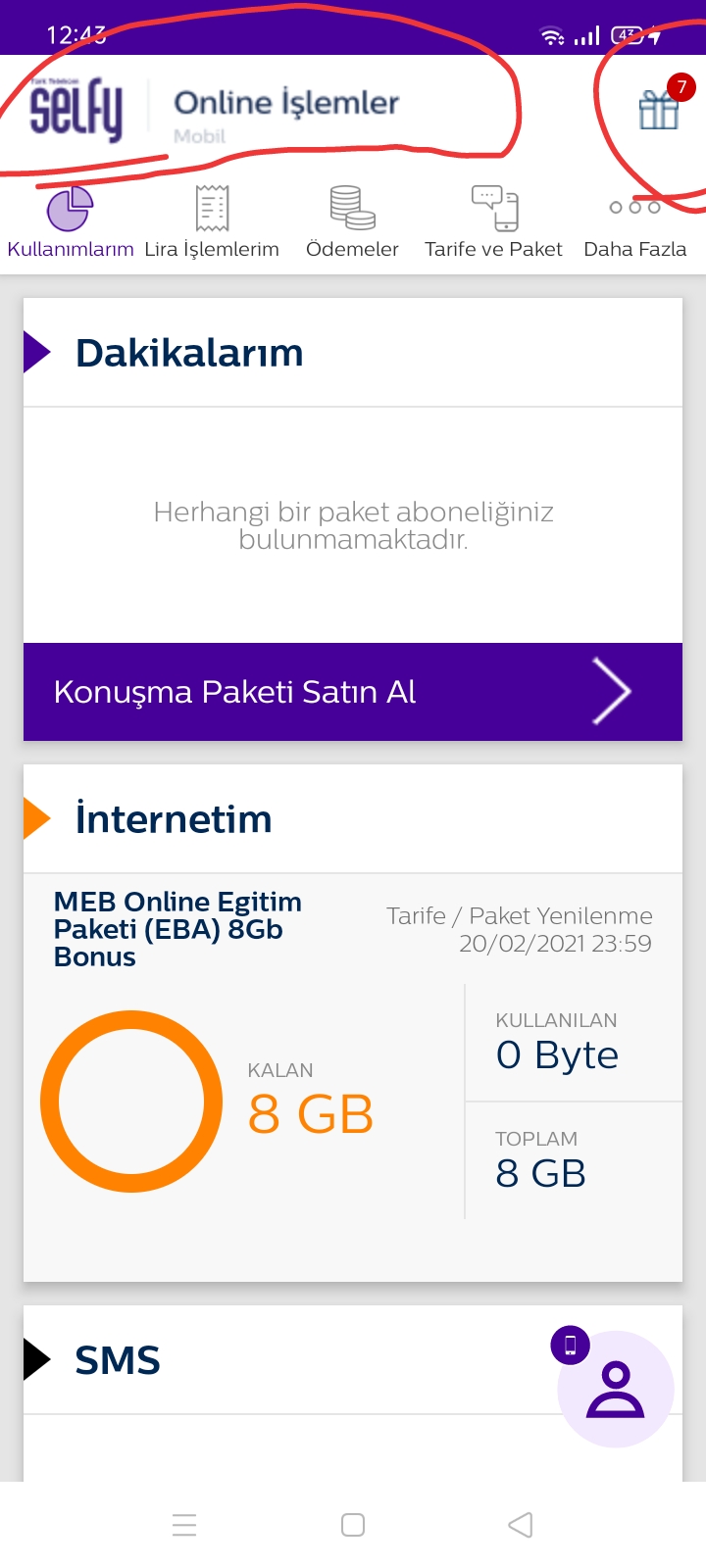Open the MEB Online Egitim Paketi card
This screenshot has width=706, height=1568.
click(x=353, y=1076)
